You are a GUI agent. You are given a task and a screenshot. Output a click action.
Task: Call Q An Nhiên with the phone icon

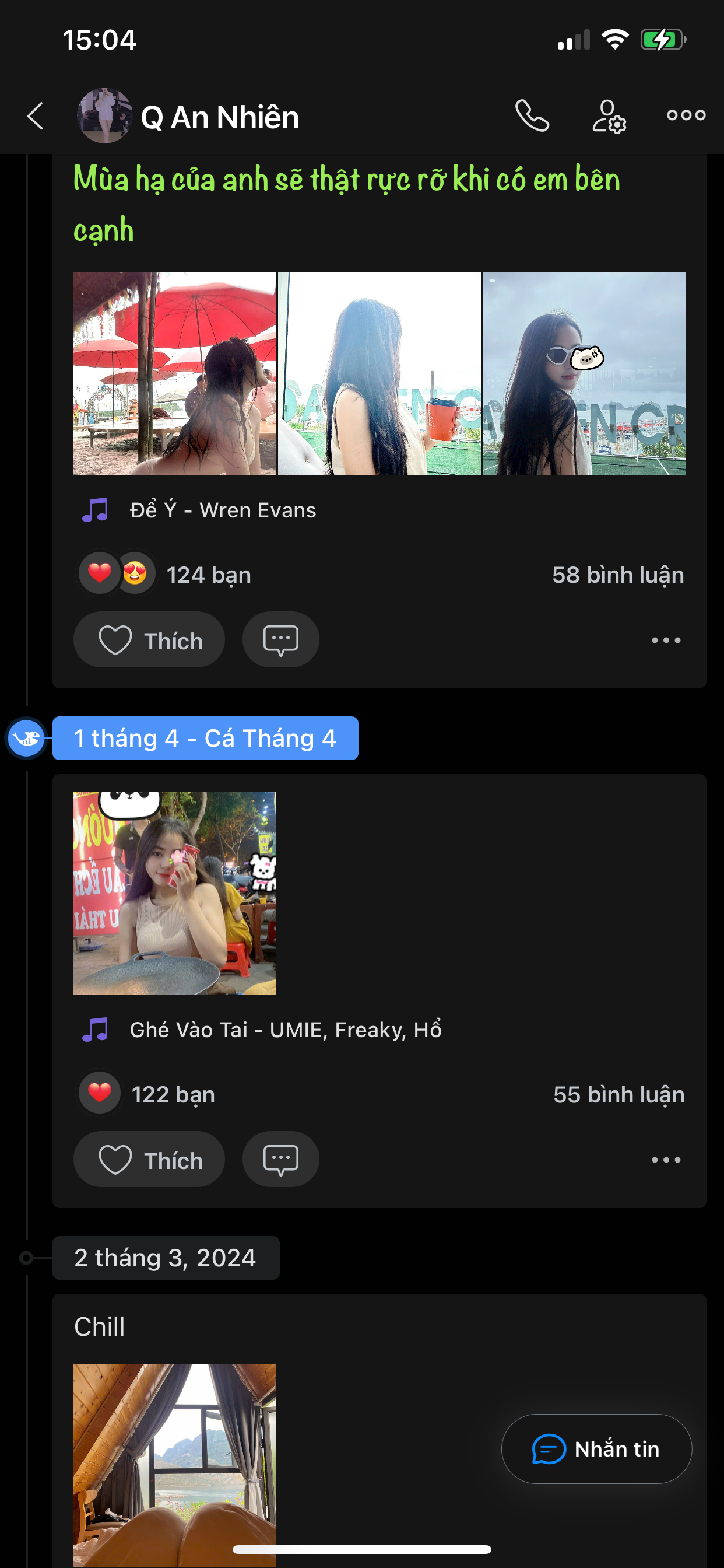click(532, 116)
